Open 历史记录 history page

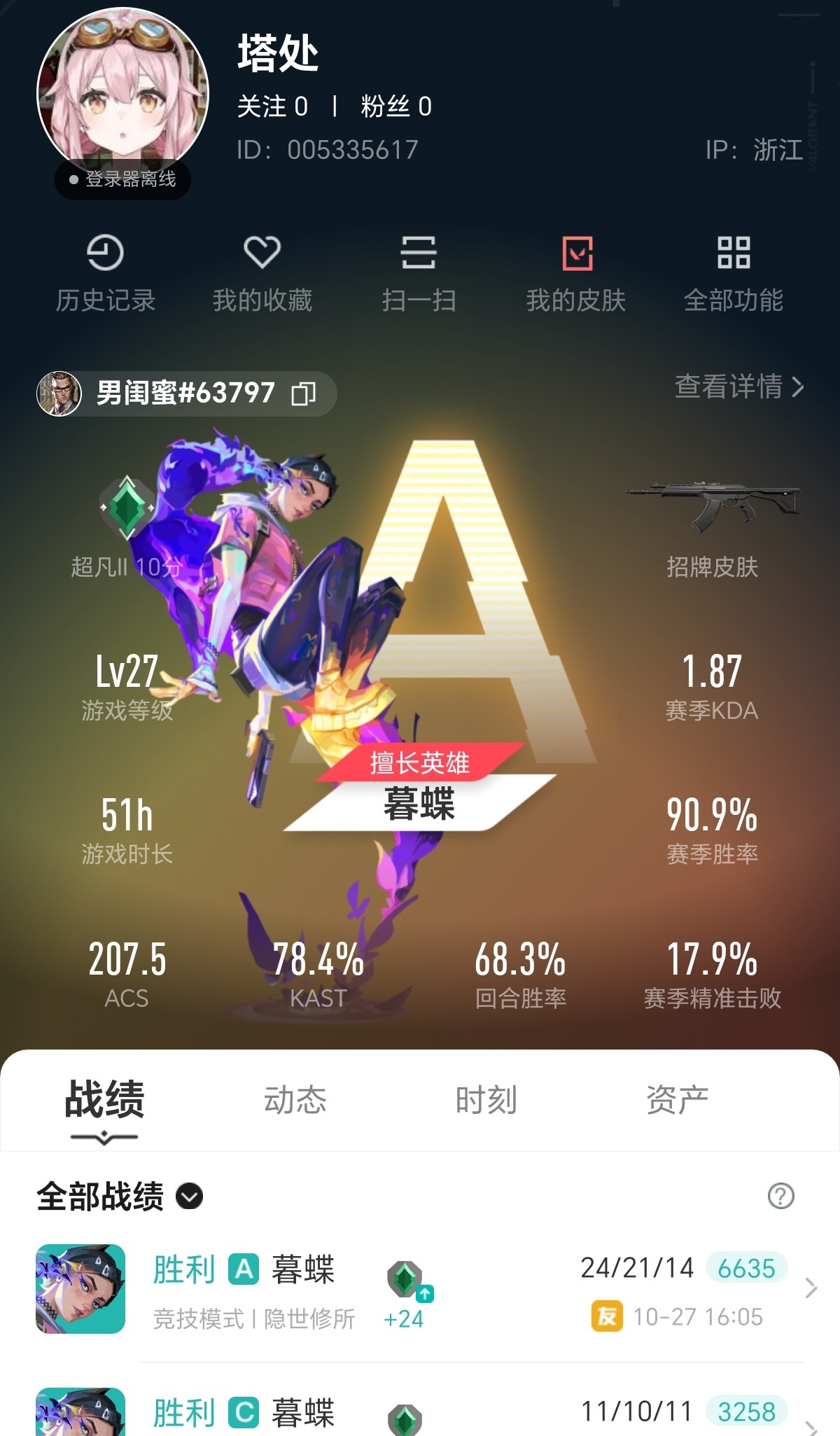click(105, 272)
